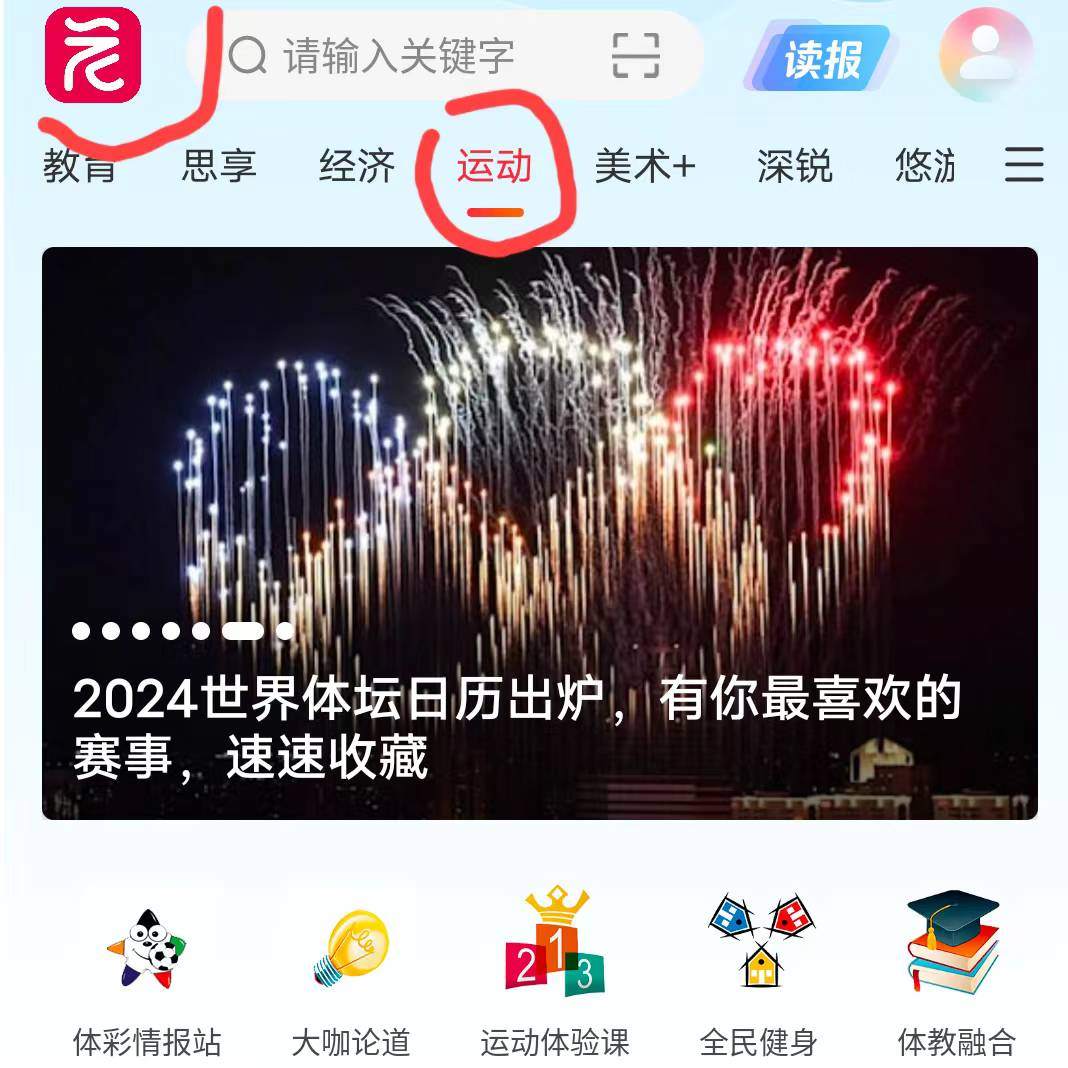Switch to the 深锐 tab
The height and width of the screenshot is (1068, 1068).
click(795, 166)
